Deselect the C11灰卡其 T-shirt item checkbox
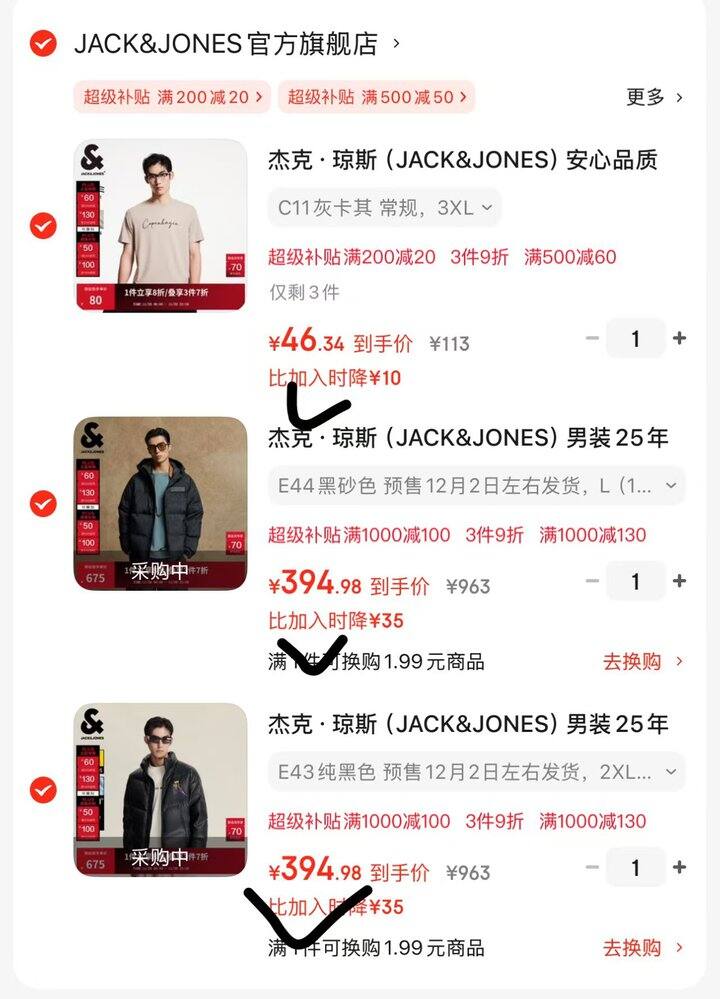Viewport: 720px width, 999px height. point(43,226)
